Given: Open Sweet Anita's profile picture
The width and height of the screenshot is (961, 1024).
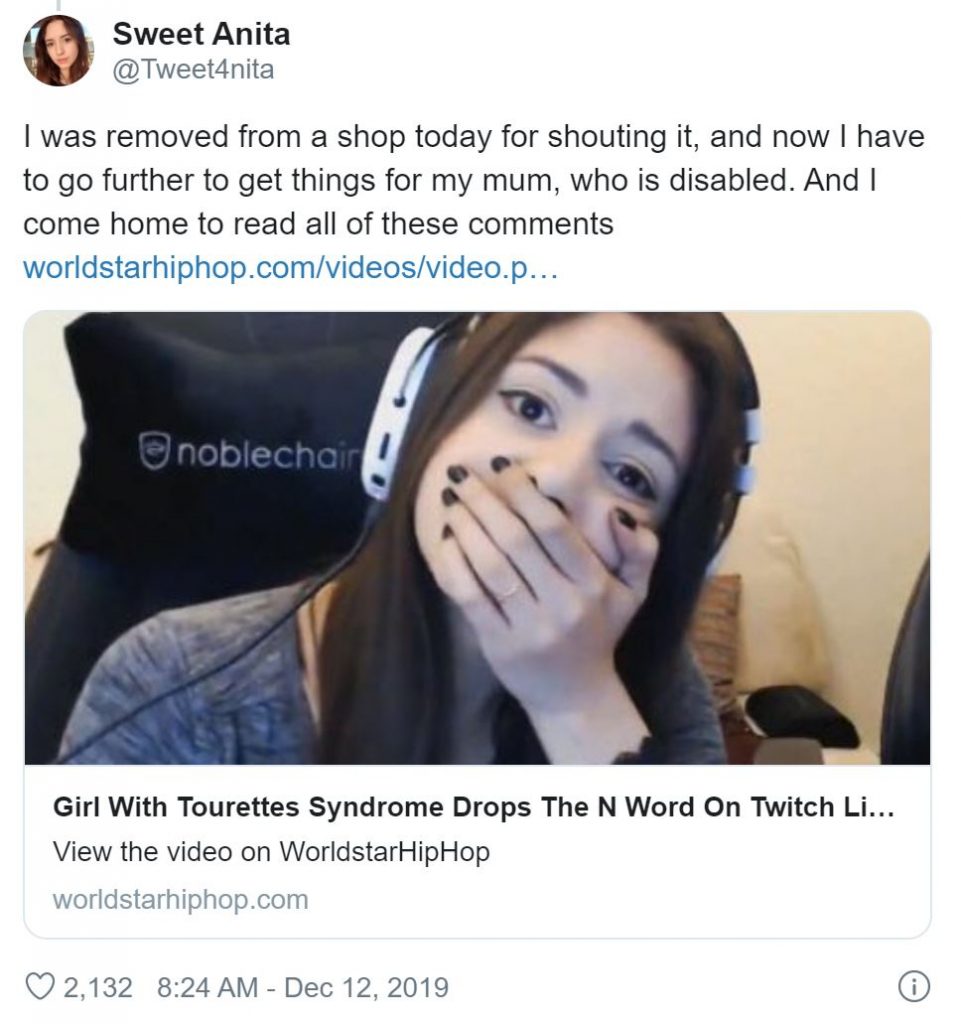Looking at the screenshot, I should pos(58,52).
